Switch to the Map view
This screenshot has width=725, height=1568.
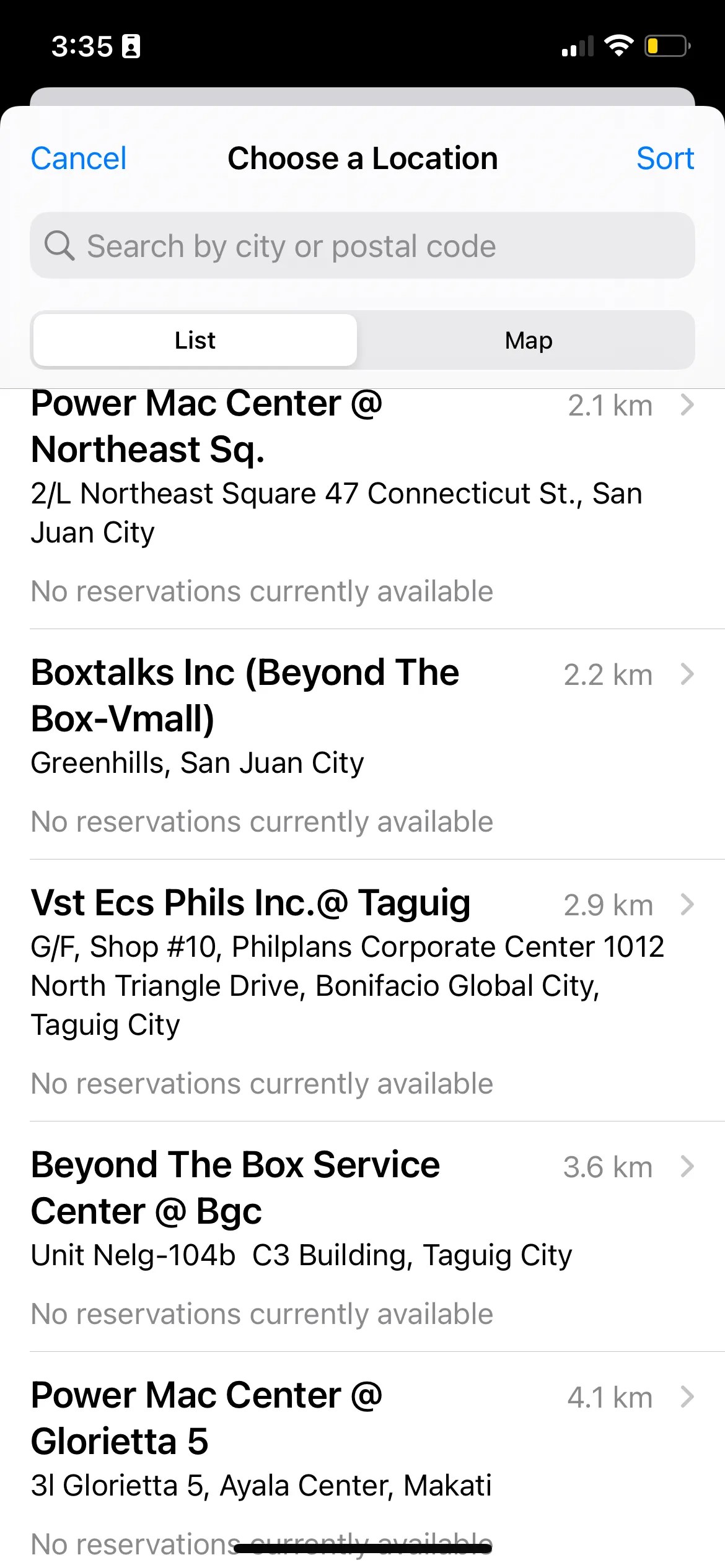(528, 340)
